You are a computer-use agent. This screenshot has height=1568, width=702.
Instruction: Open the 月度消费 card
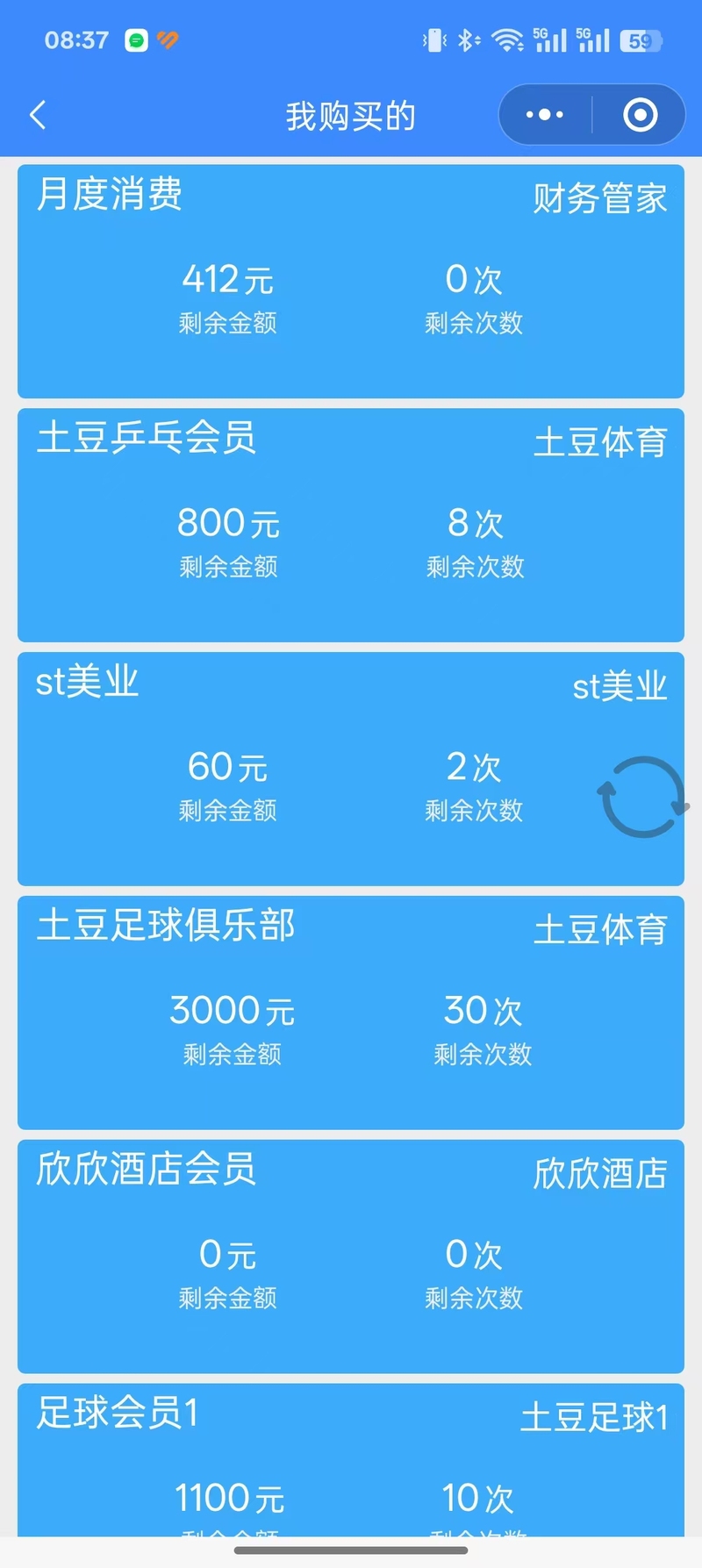(351, 281)
